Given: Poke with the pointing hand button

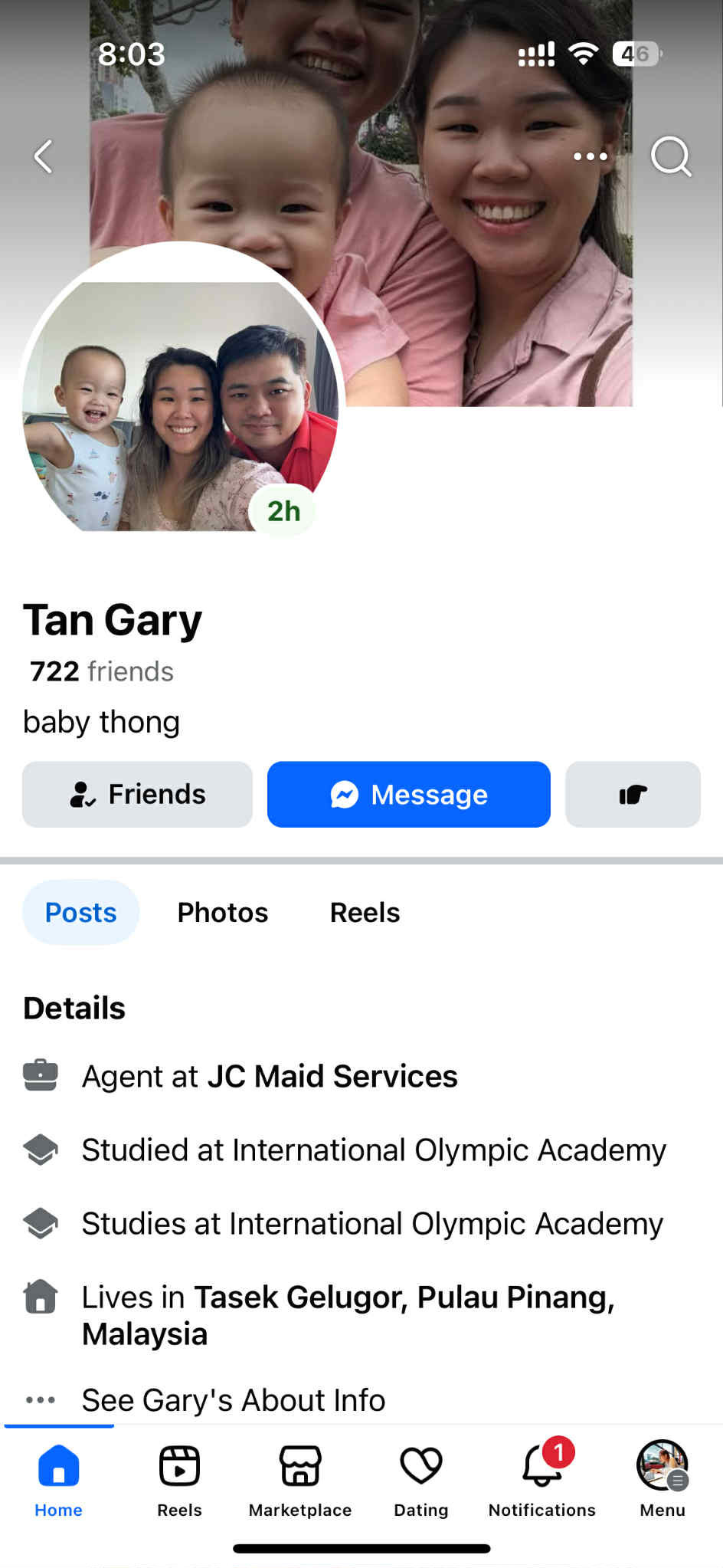Looking at the screenshot, I should tap(633, 795).
